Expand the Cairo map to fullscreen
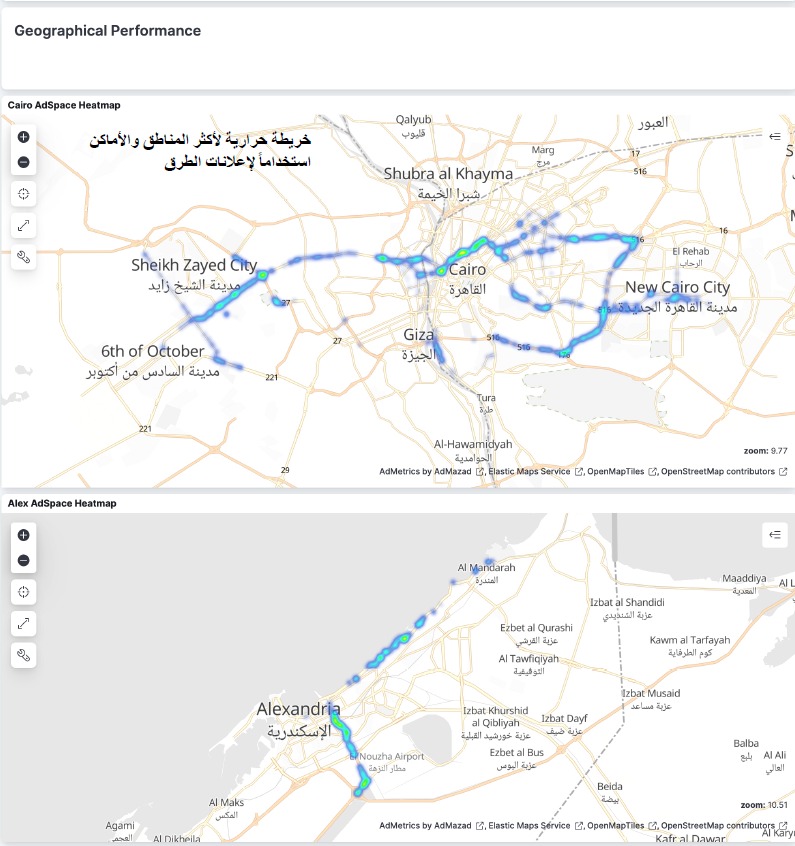Viewport: 795px width, 846px height. (24, 226)
